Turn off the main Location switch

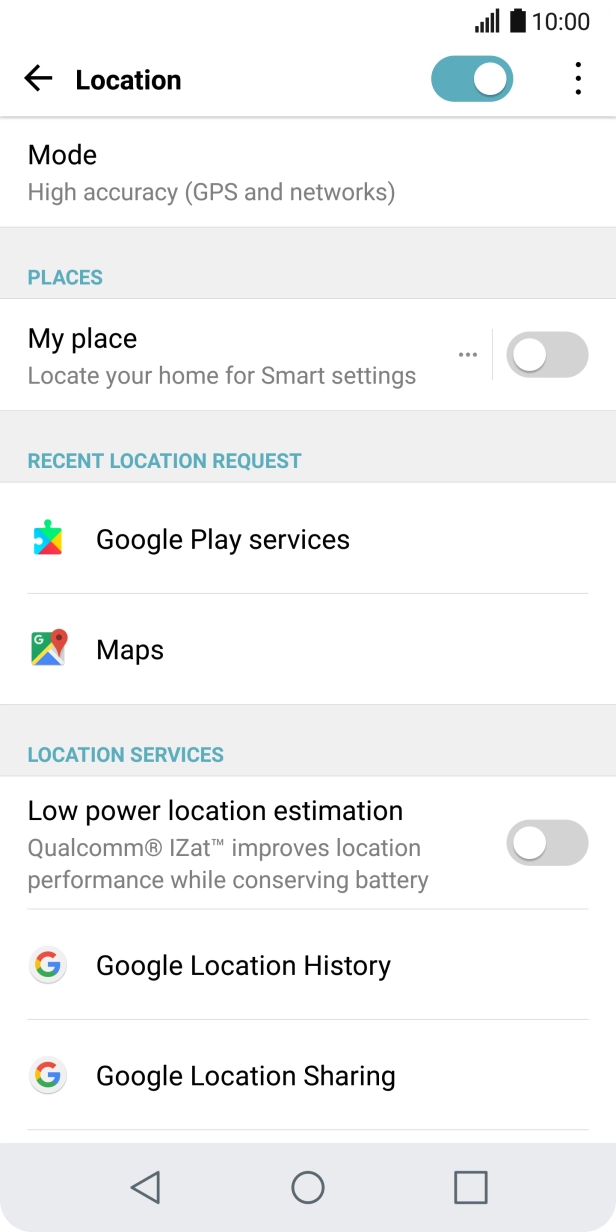pyautogui.click(x=472, y=79)
